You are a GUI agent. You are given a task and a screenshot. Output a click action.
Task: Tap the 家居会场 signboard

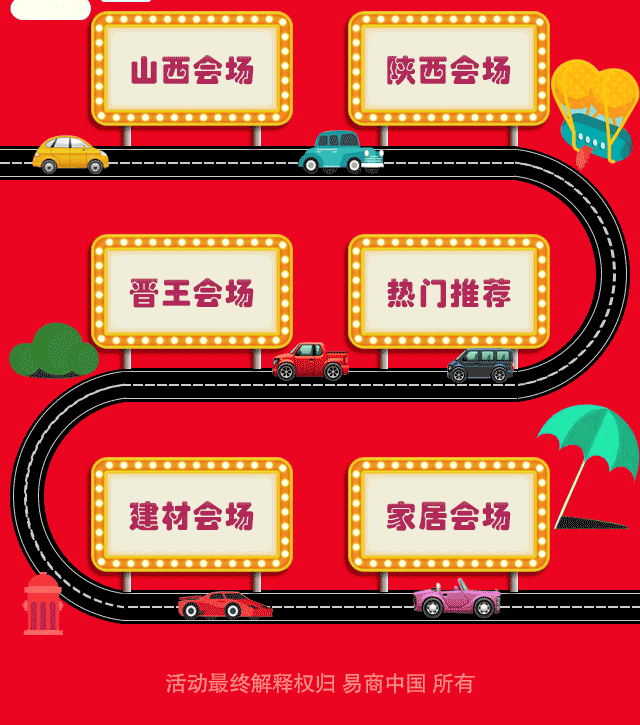tap(449, 515)
